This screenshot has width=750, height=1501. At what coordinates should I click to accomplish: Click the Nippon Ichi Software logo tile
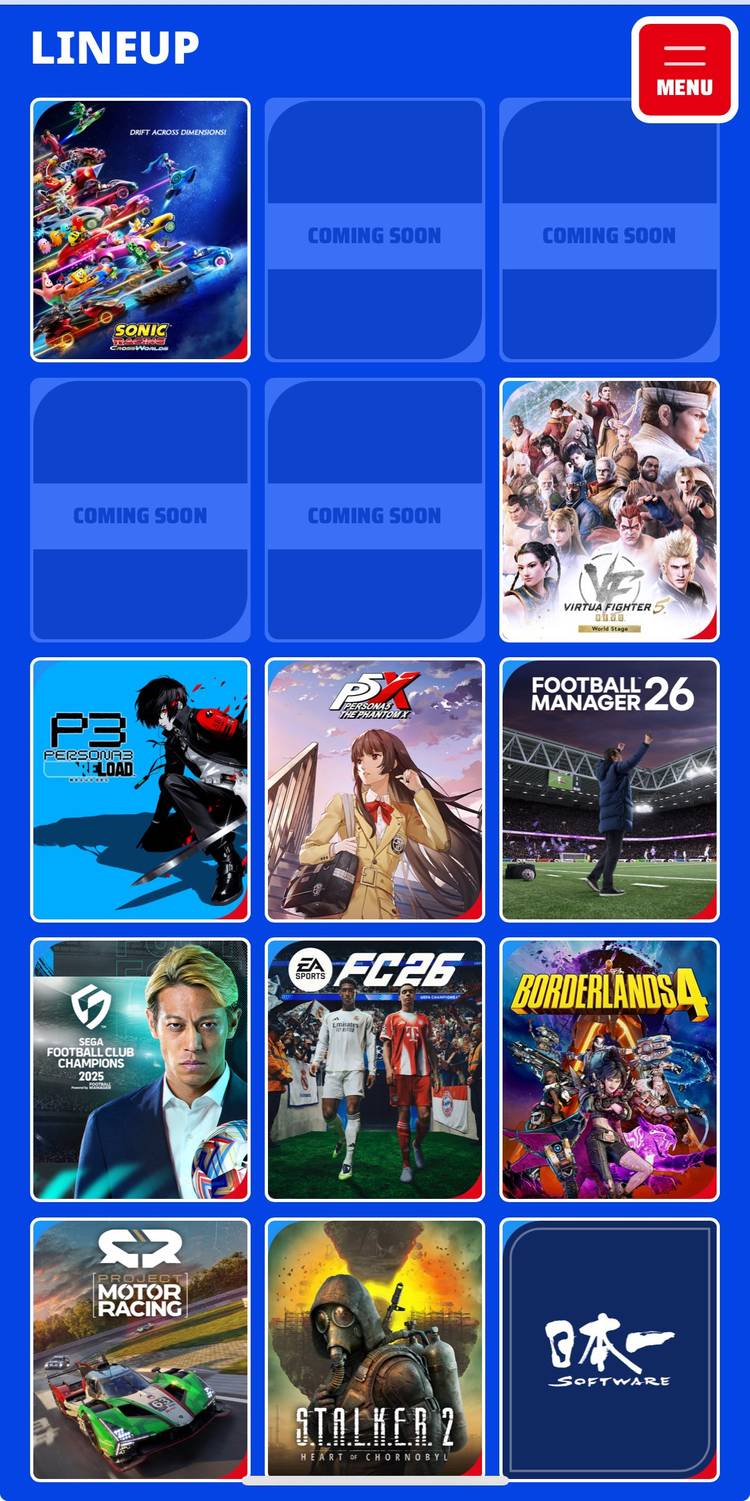pyautogui.click(x=609, y=1347)
